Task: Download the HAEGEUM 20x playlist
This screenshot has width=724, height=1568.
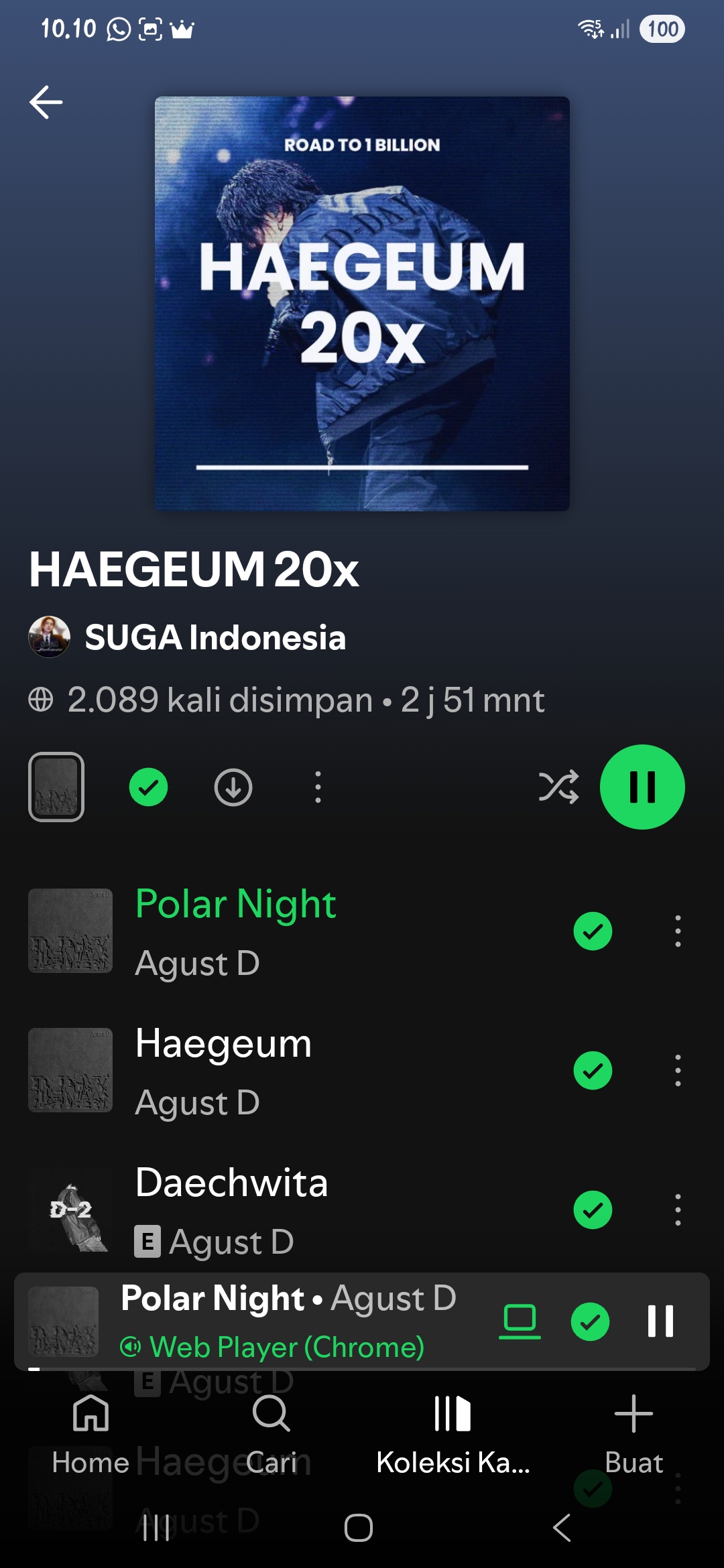Action: point(233,787)
